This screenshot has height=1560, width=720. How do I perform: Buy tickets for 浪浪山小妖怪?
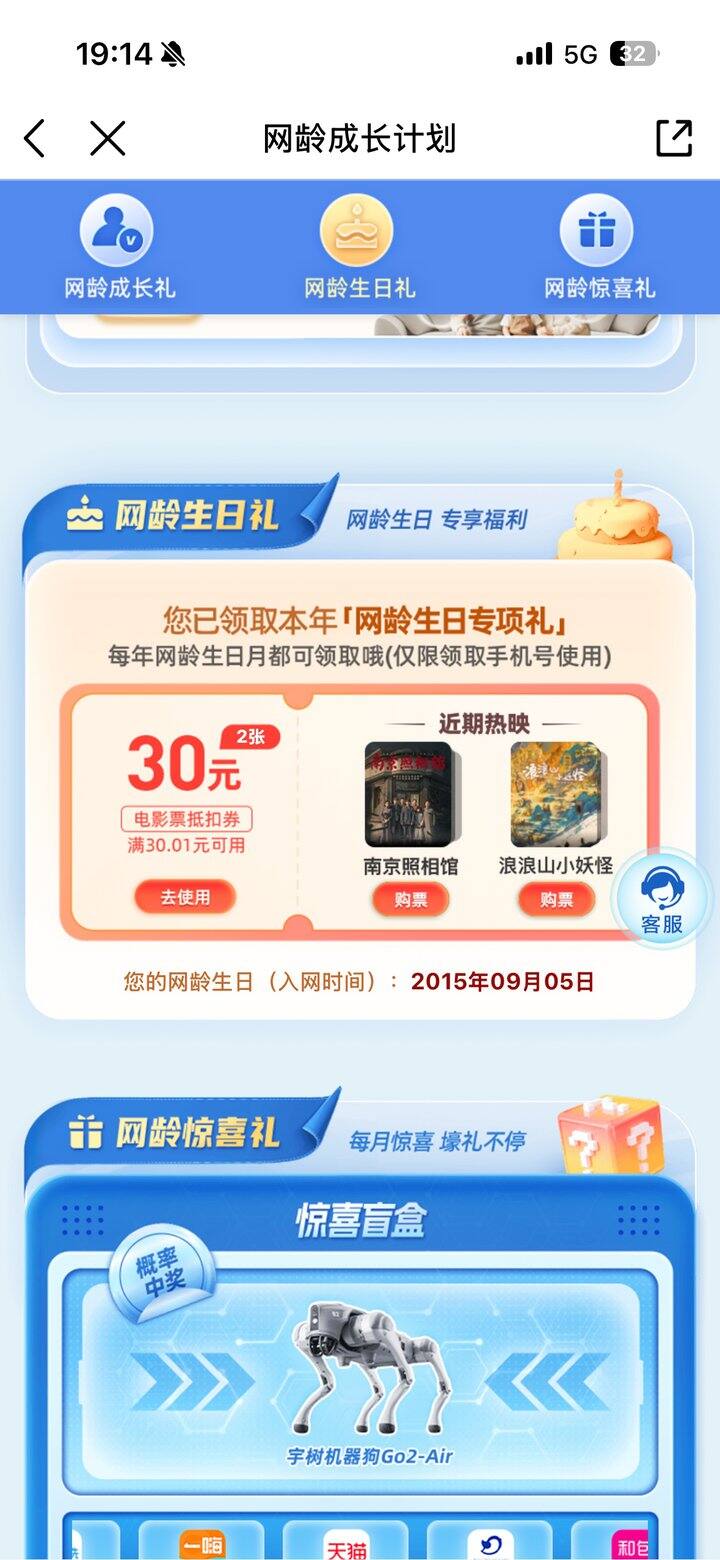point(556,900)
